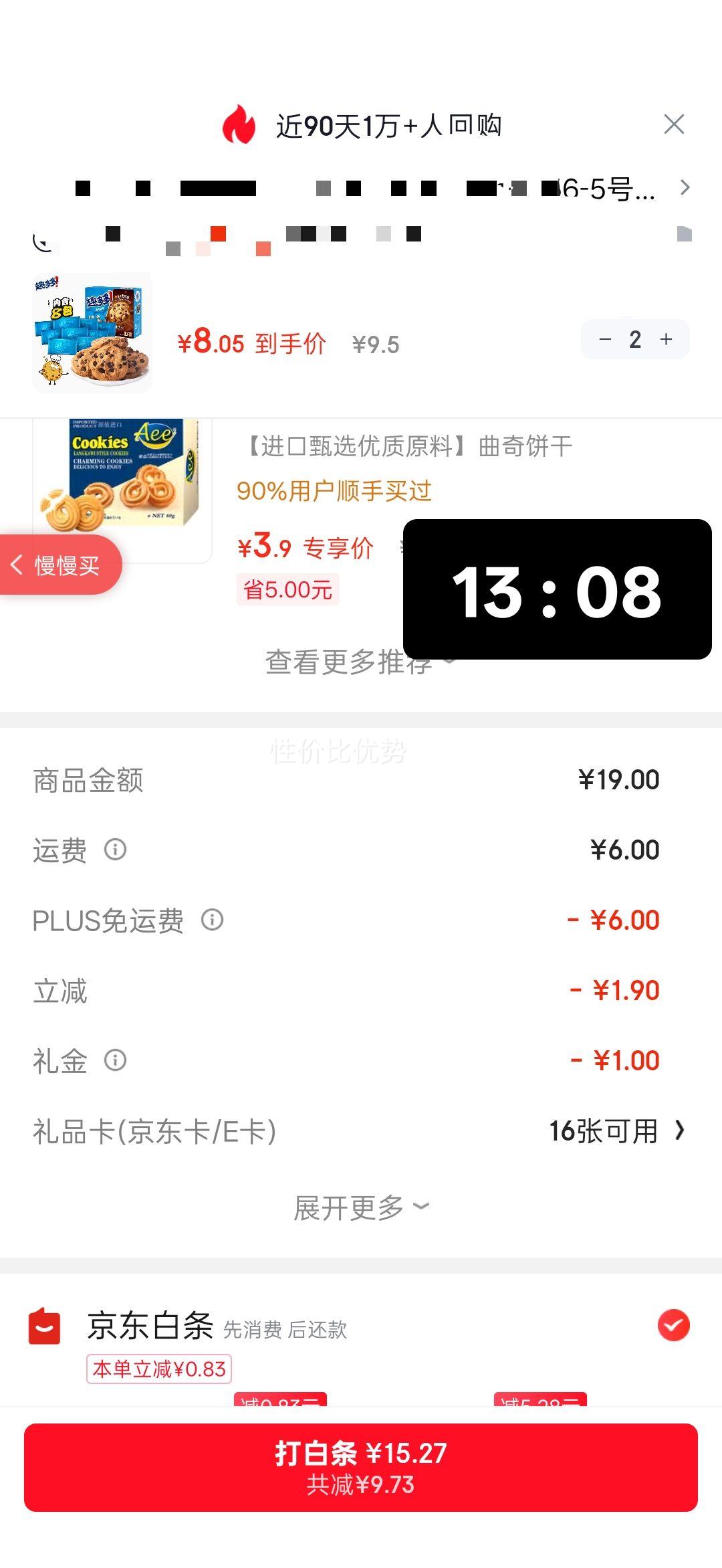Screen dimensions: 722x1568
Task: Open the PLUS免运费 info icon
Action: (212, 920)
